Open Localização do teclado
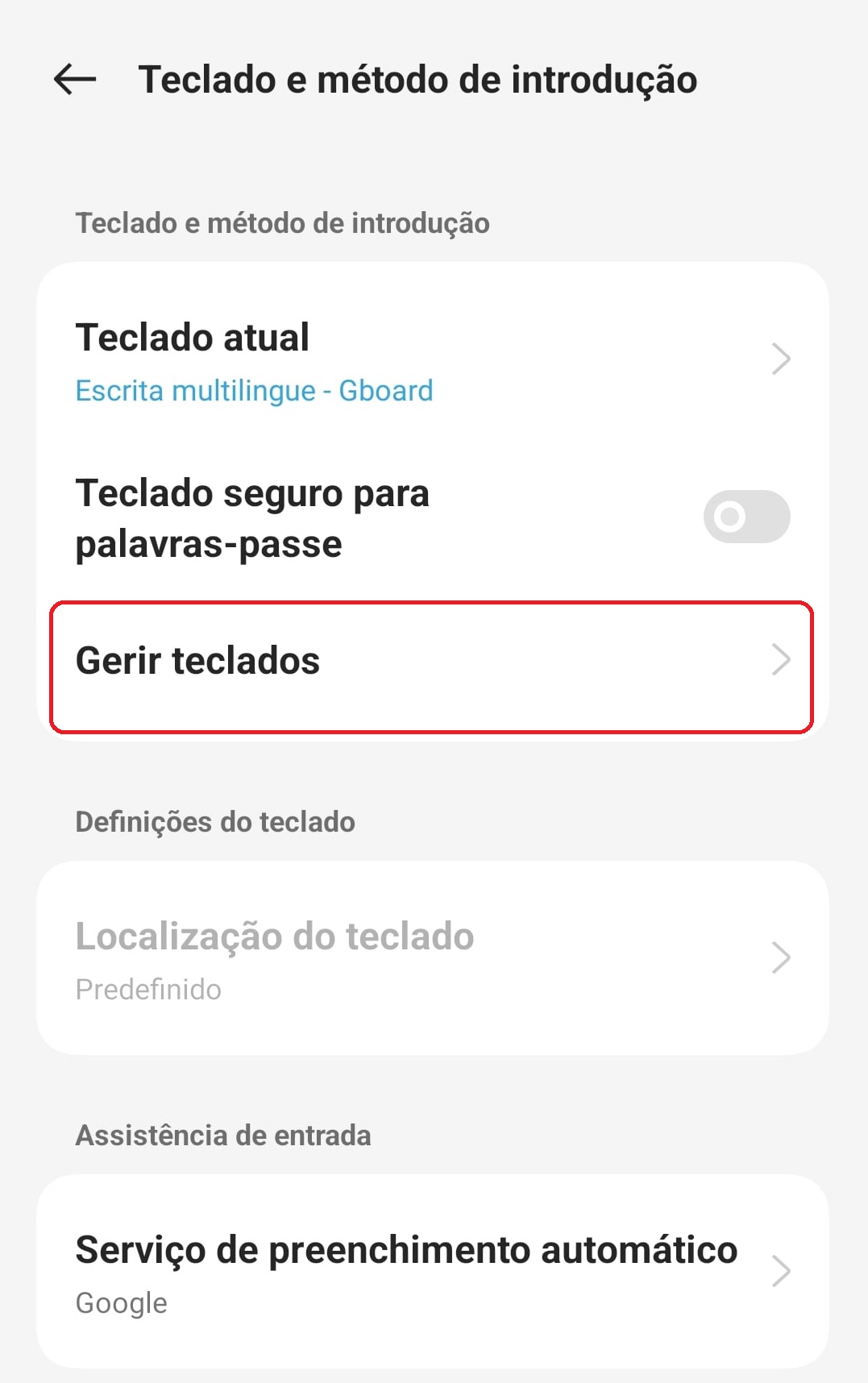This screenshot has height=1383, width=868. 432,959
